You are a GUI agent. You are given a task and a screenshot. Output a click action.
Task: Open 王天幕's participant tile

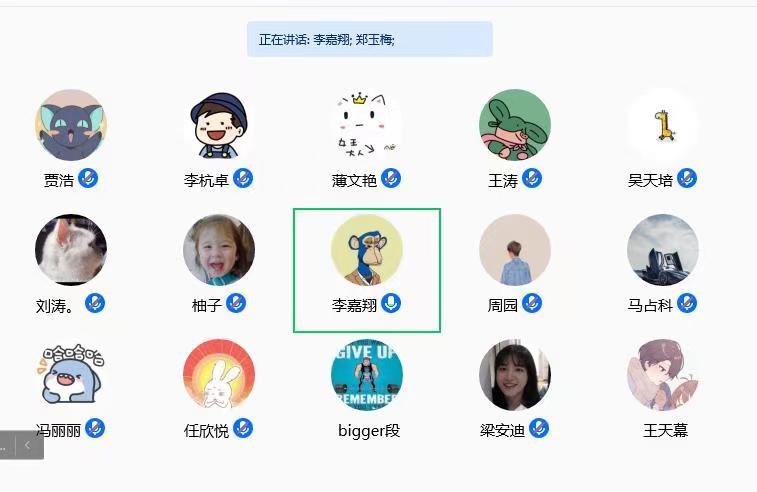tap(662, 376)
